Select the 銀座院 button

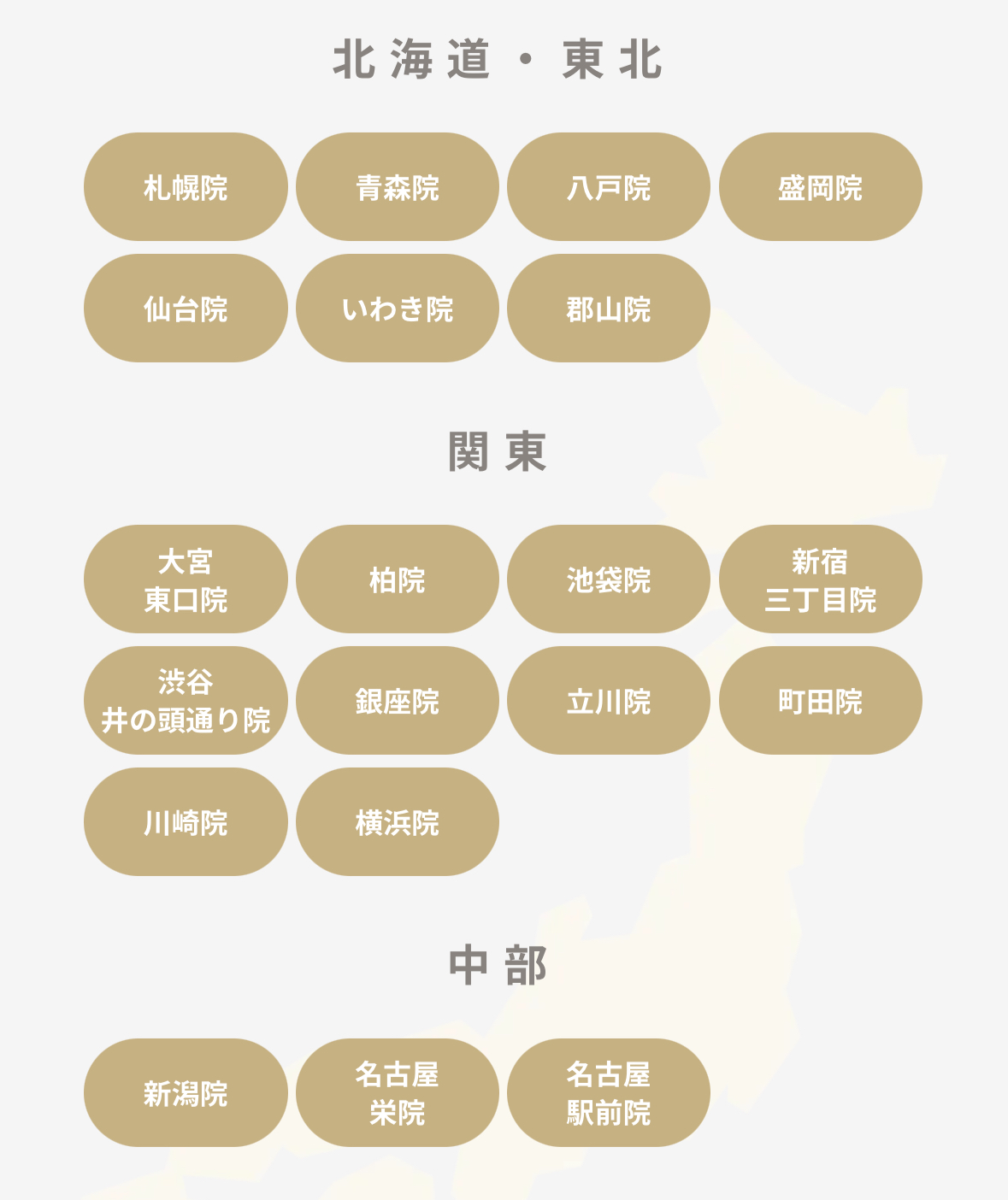coord(398,701)
